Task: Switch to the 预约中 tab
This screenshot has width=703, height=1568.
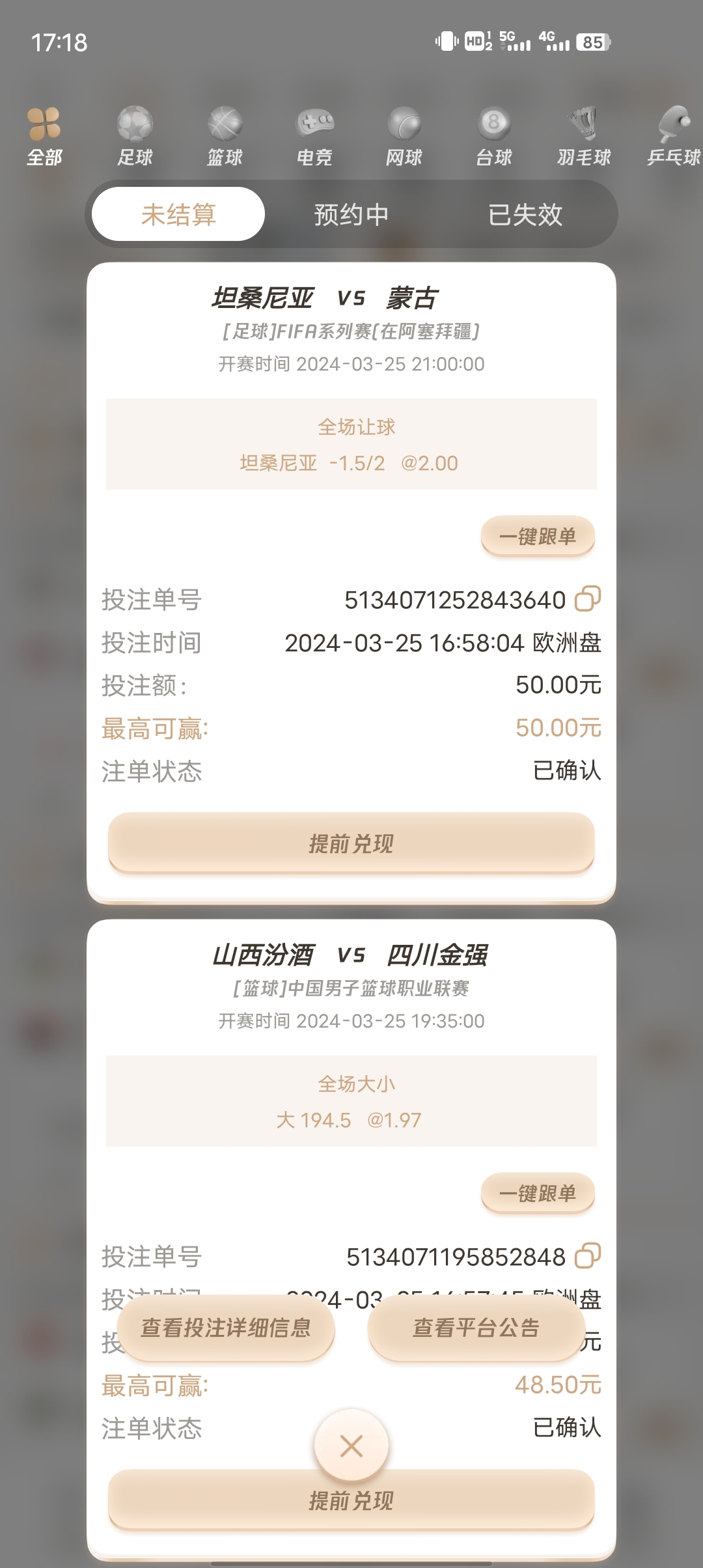Action: [x=351, y=214]
